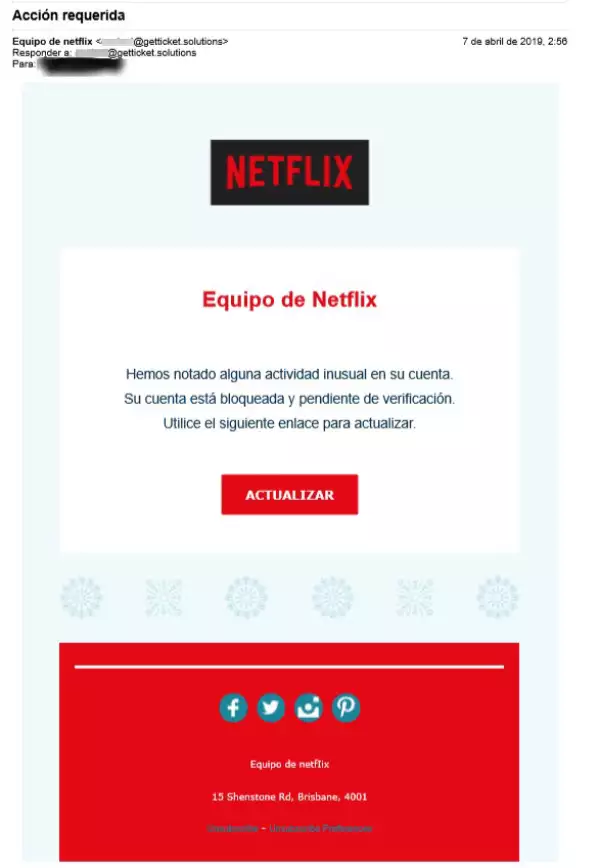
Task: Open the Facebook icon in the footer
Action: pos(233,708)
